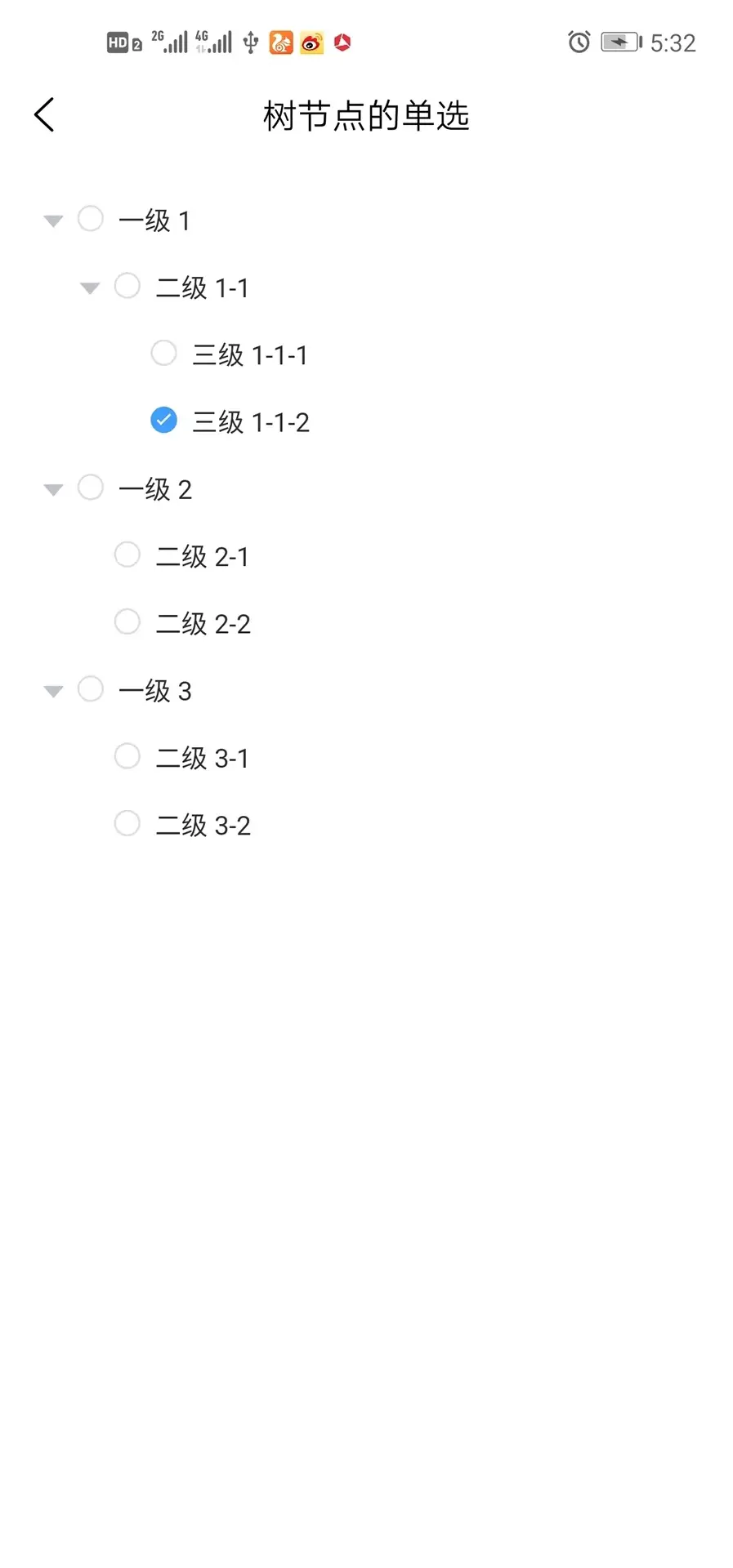Pick the 二级 2-1 radio option
The height and width of the screenshot is (1568, 733).
(x=127, y=555)
